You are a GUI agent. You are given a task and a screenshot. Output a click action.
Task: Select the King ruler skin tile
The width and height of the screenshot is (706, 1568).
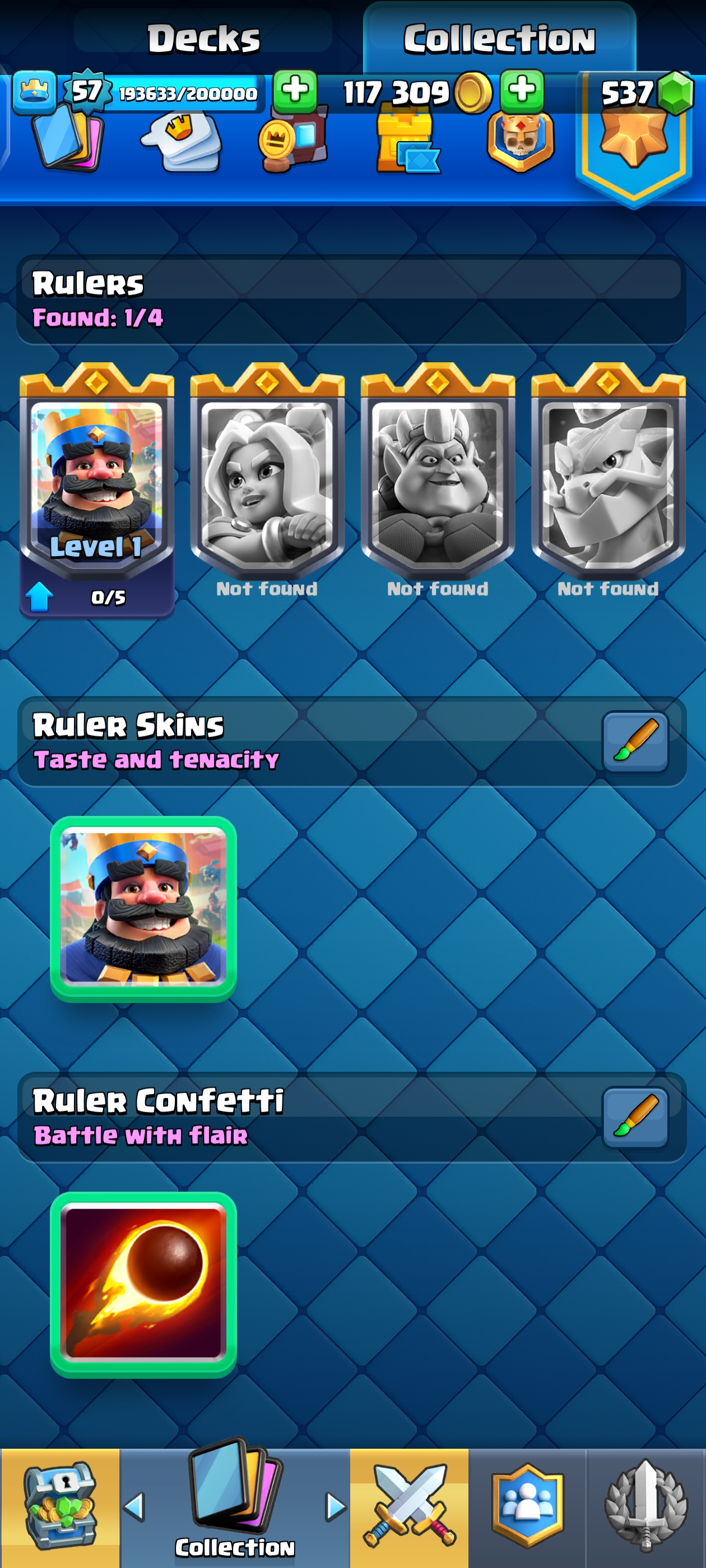coord(143,908)
